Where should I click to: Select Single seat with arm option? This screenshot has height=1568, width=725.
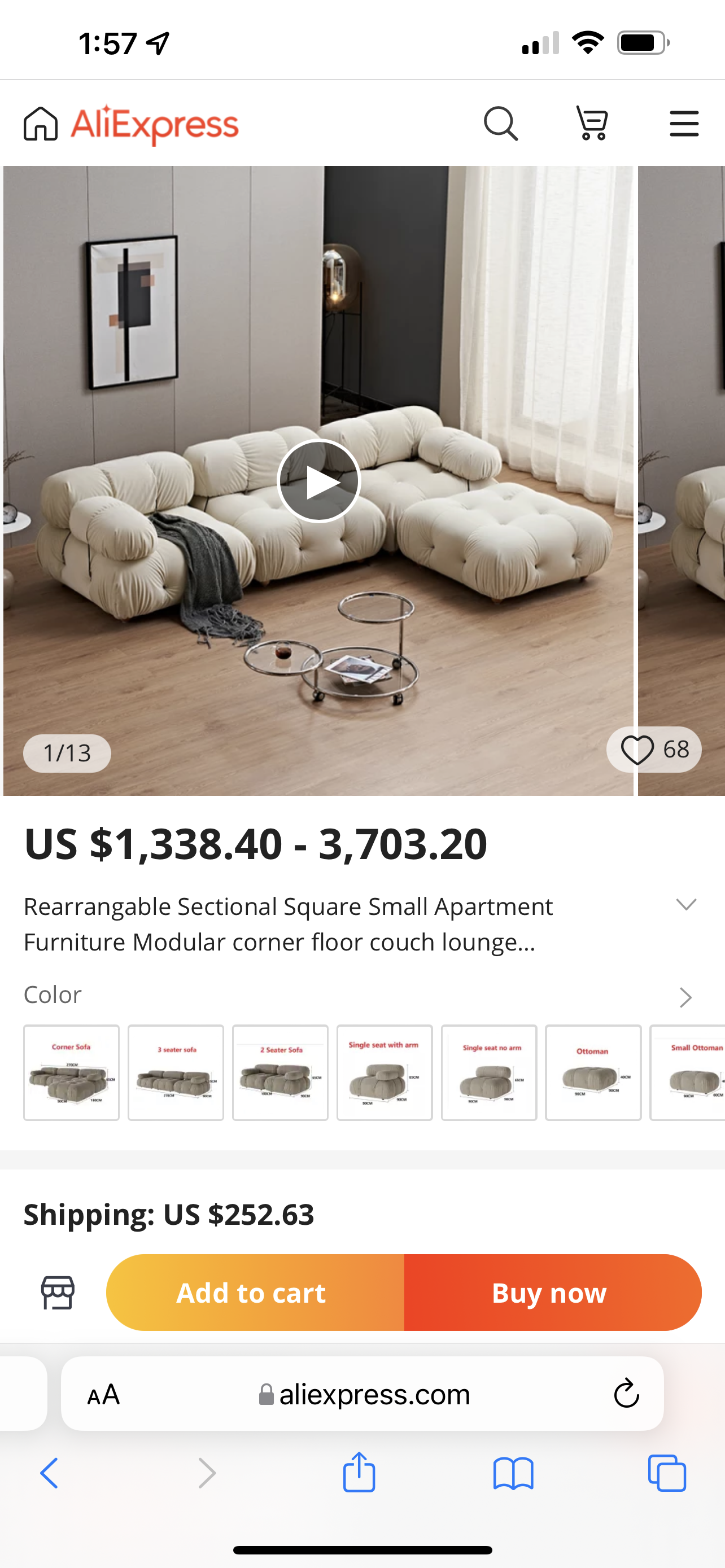[384, 1072]
